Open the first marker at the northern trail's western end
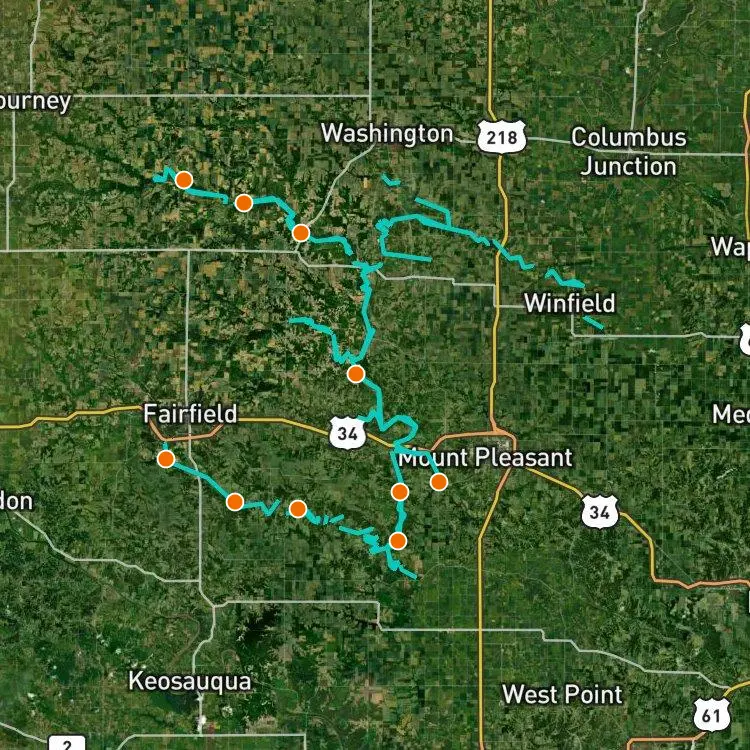The height and width of the screenshot is (750, 750). [x=184, y=180]
